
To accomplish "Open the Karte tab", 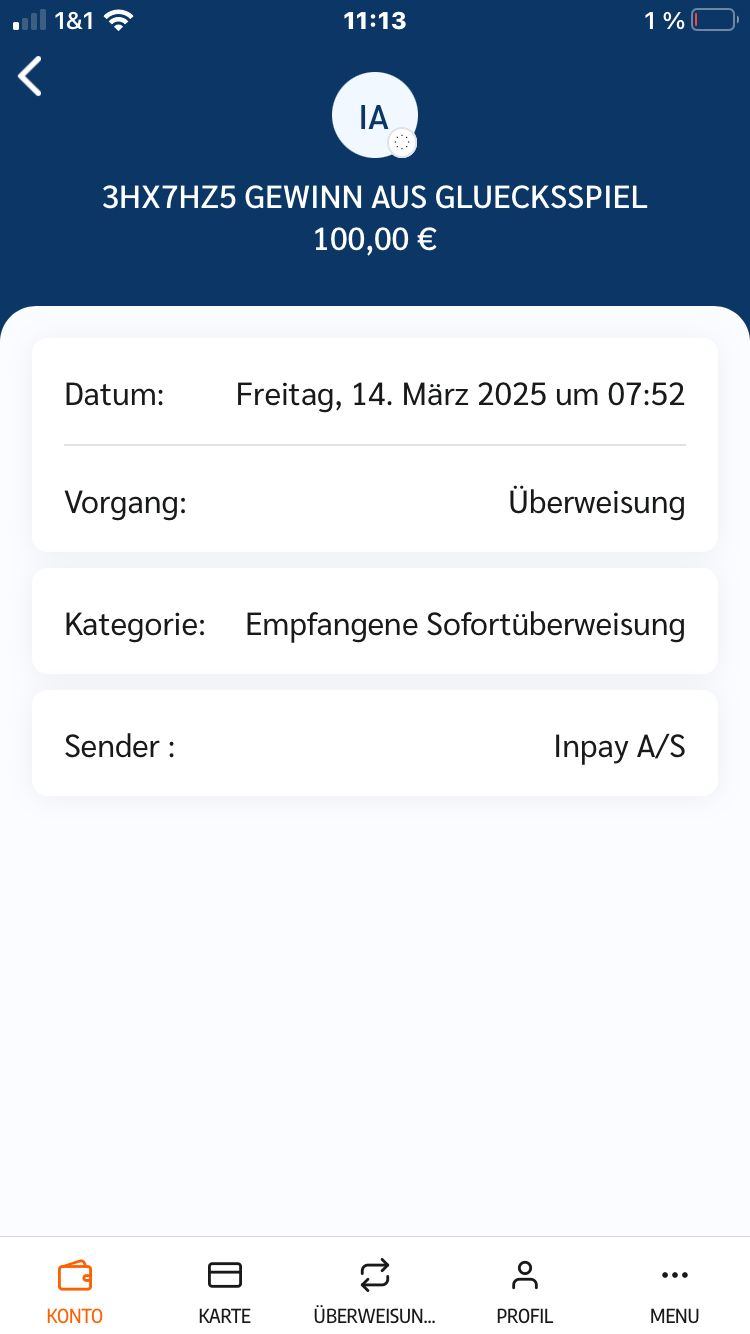I will (x=225, y=1290).
